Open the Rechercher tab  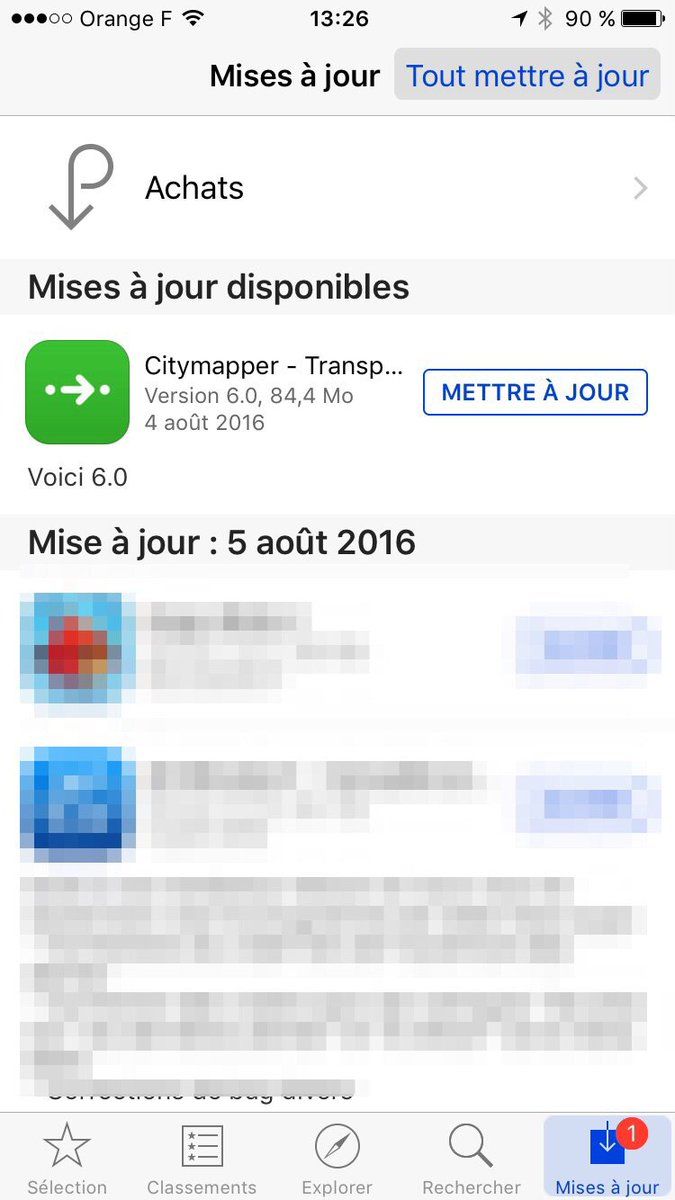point(471,1158)
